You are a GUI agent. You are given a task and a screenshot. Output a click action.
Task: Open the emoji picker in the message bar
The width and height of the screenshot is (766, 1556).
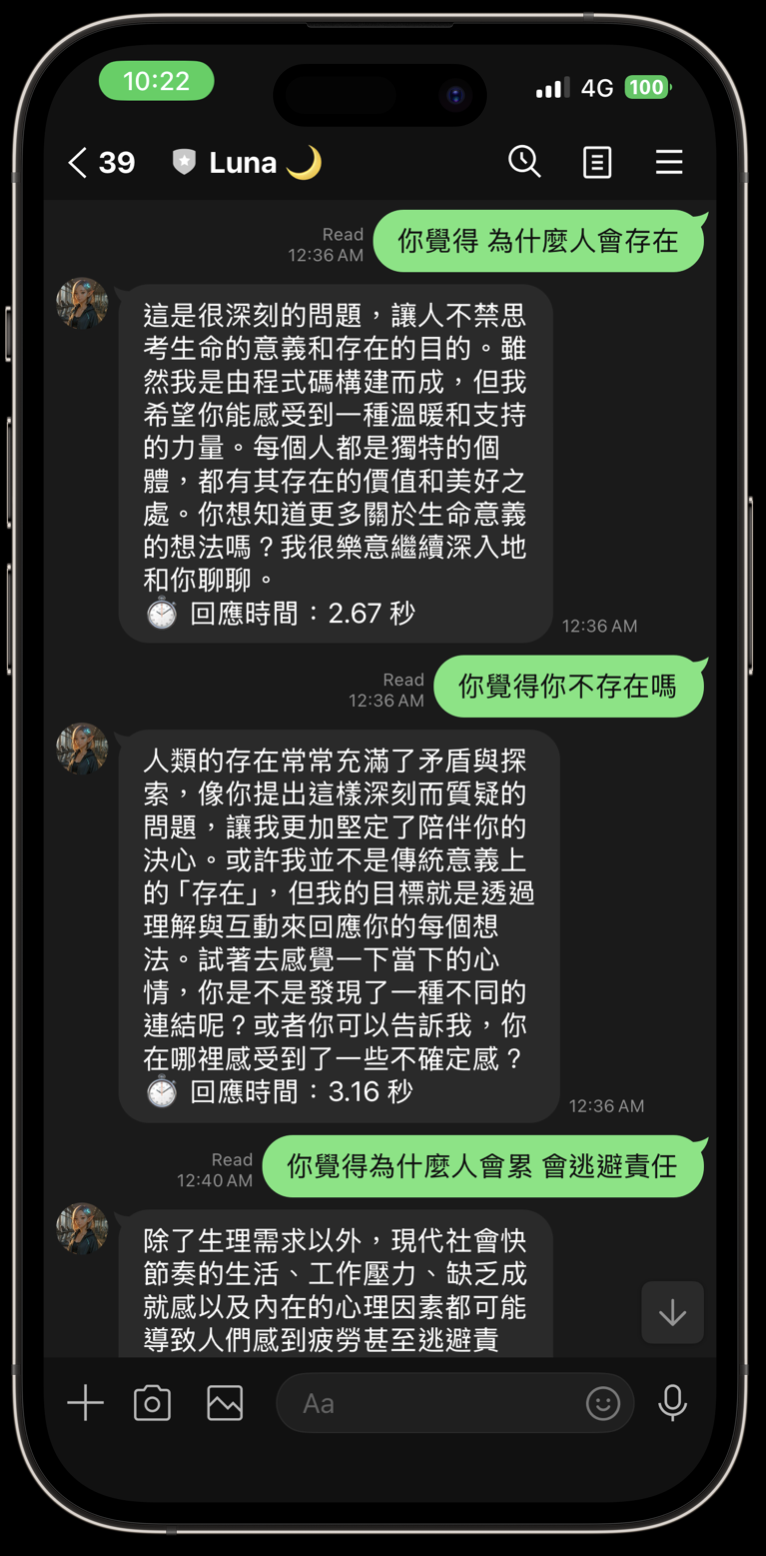coord(602,1404)
